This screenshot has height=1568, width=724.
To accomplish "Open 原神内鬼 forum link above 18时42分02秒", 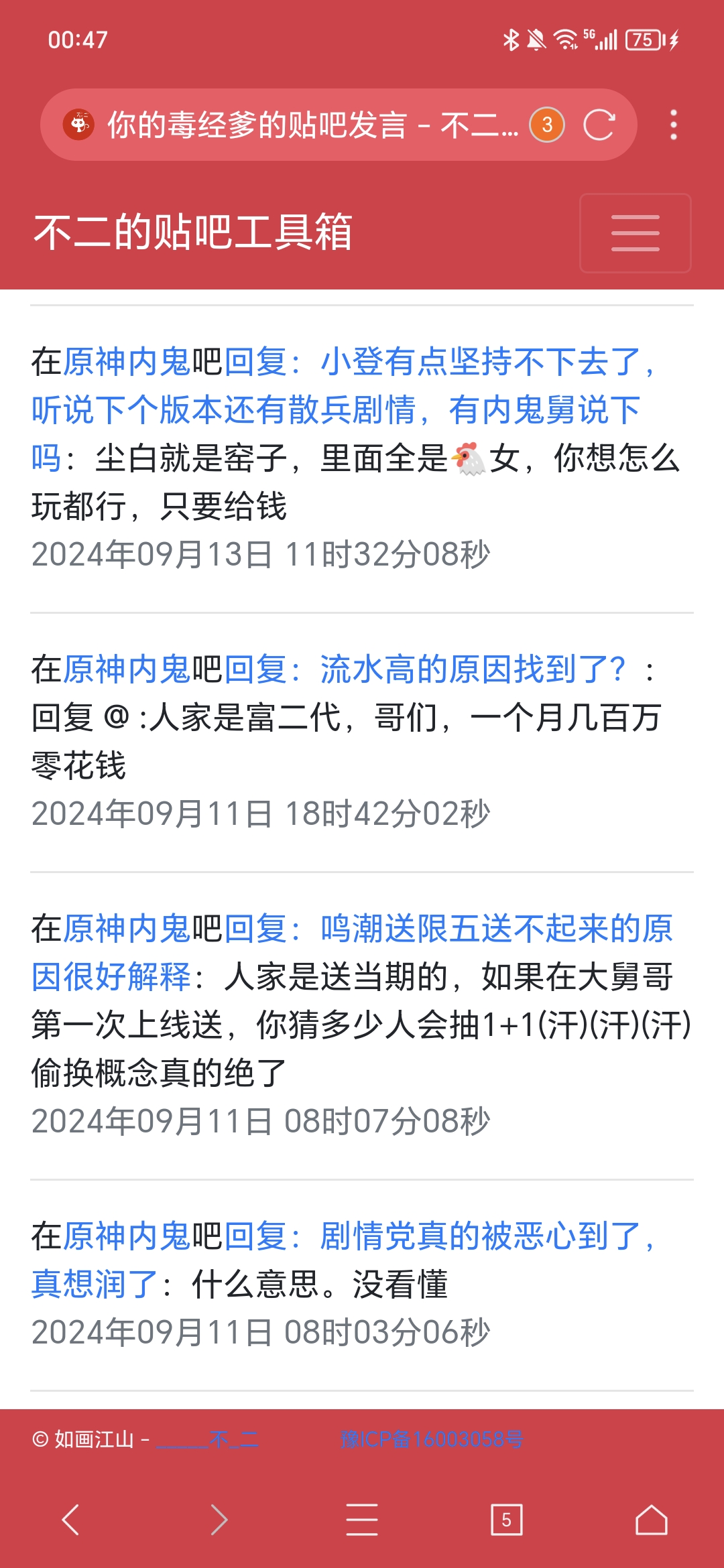I will 127,669.
